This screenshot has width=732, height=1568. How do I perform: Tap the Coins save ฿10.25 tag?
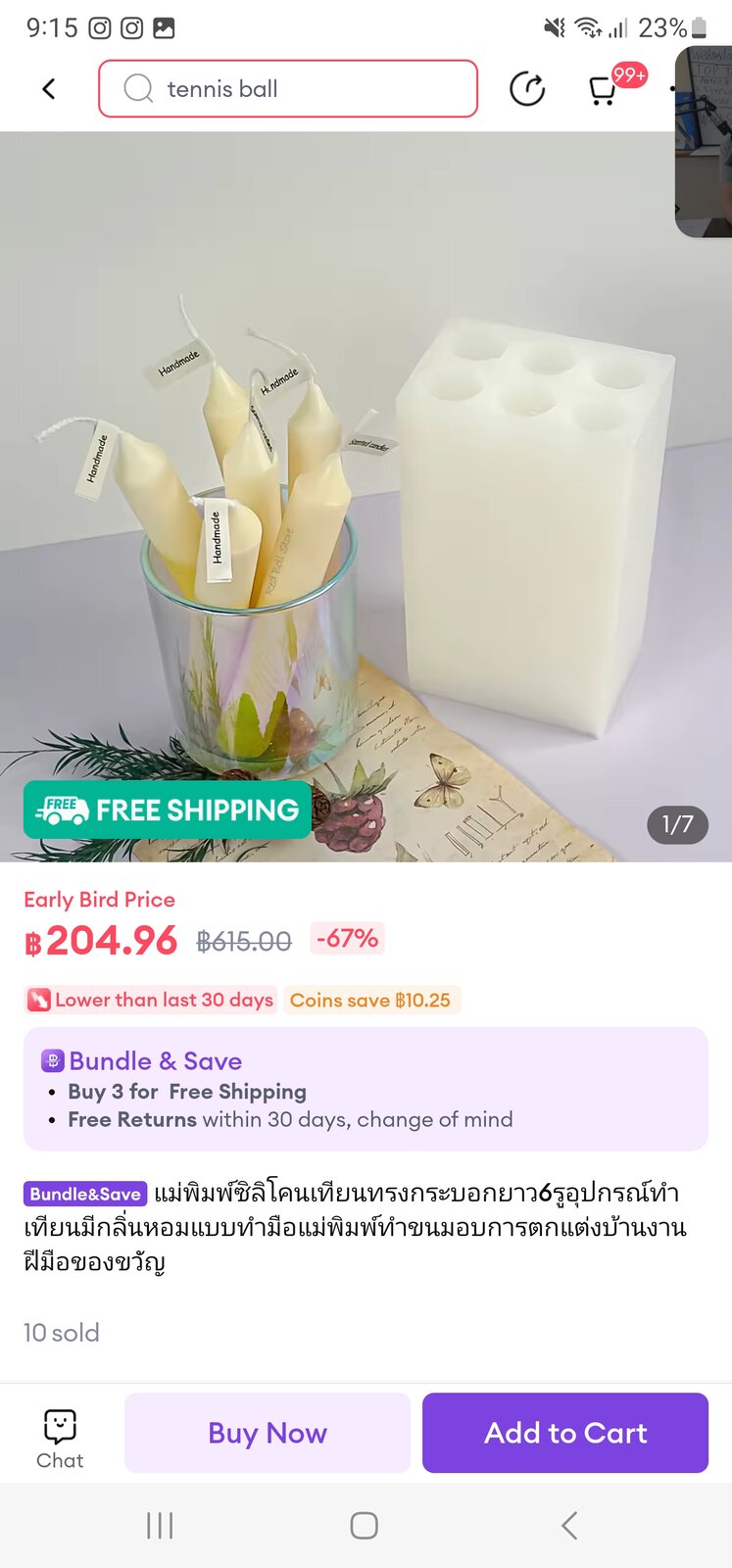[370, 1000]
